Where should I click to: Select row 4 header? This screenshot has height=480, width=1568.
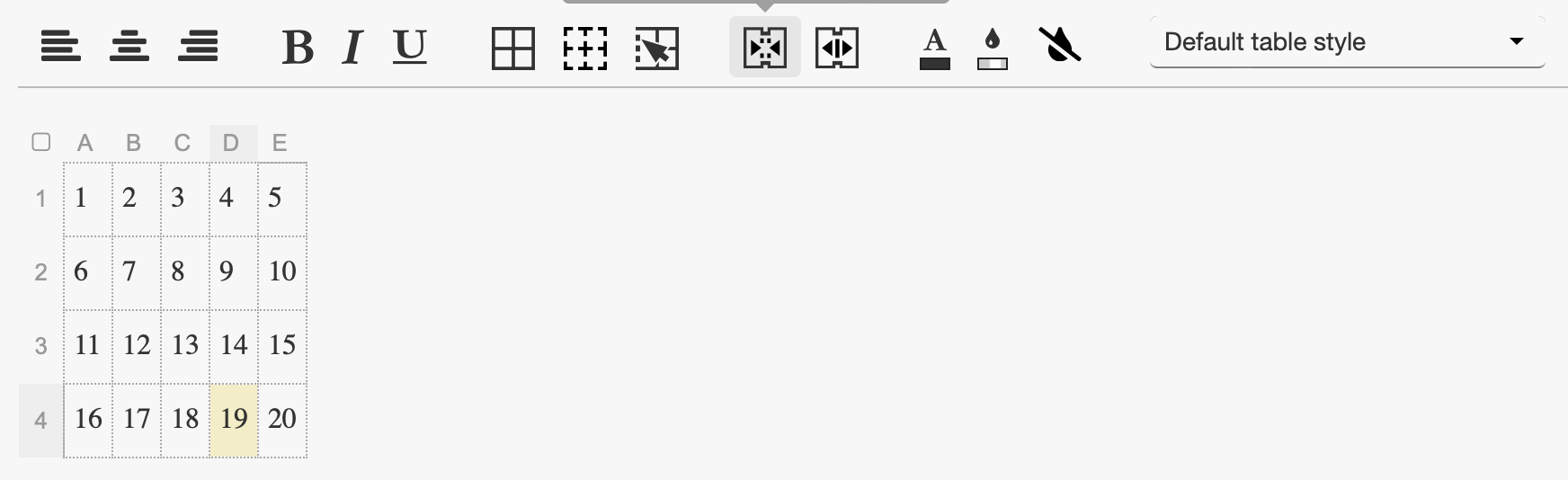[41, 421]
